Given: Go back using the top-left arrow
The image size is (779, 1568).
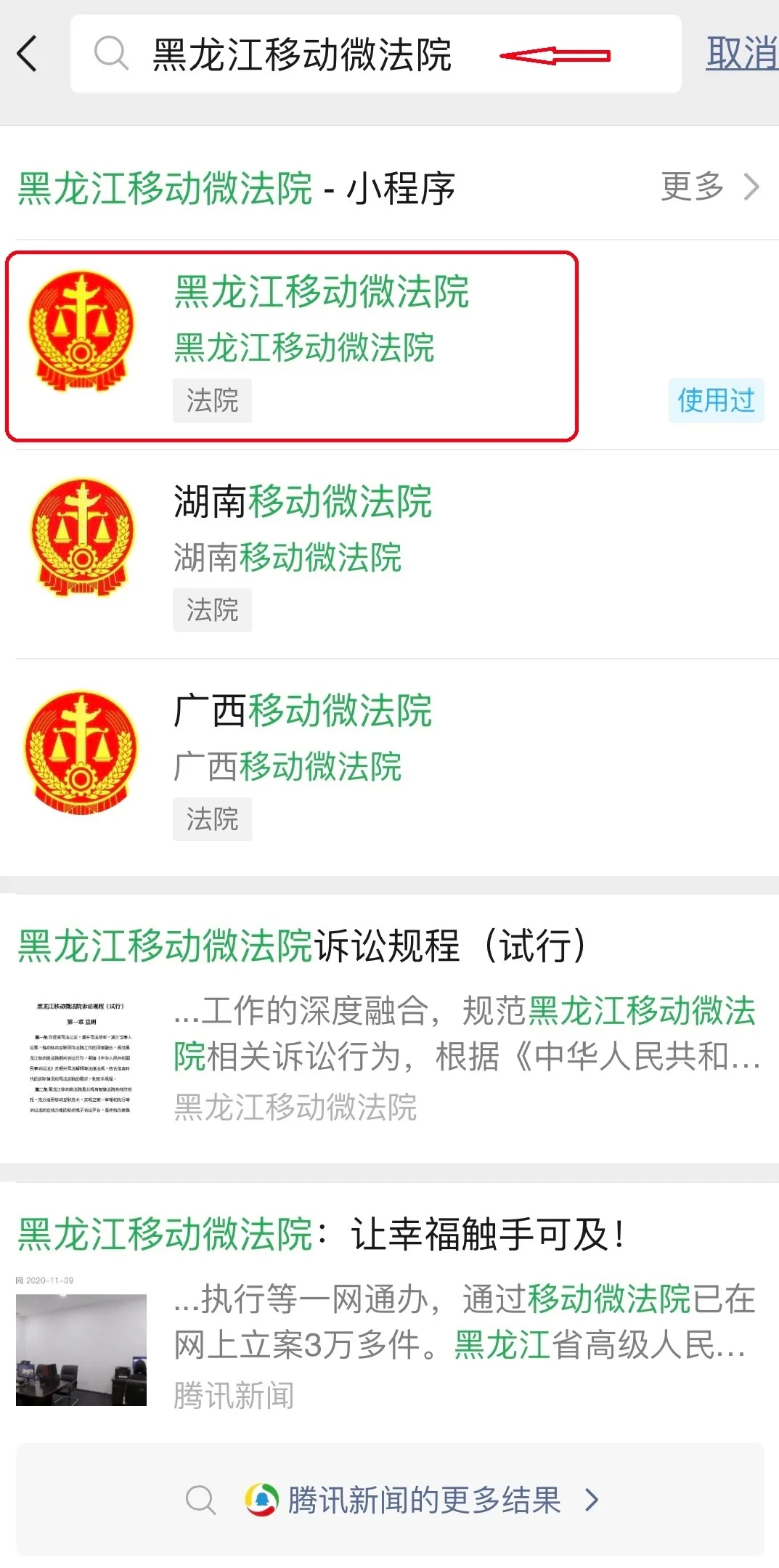Looking at the screenshot, I should click(x=28, y=54).
